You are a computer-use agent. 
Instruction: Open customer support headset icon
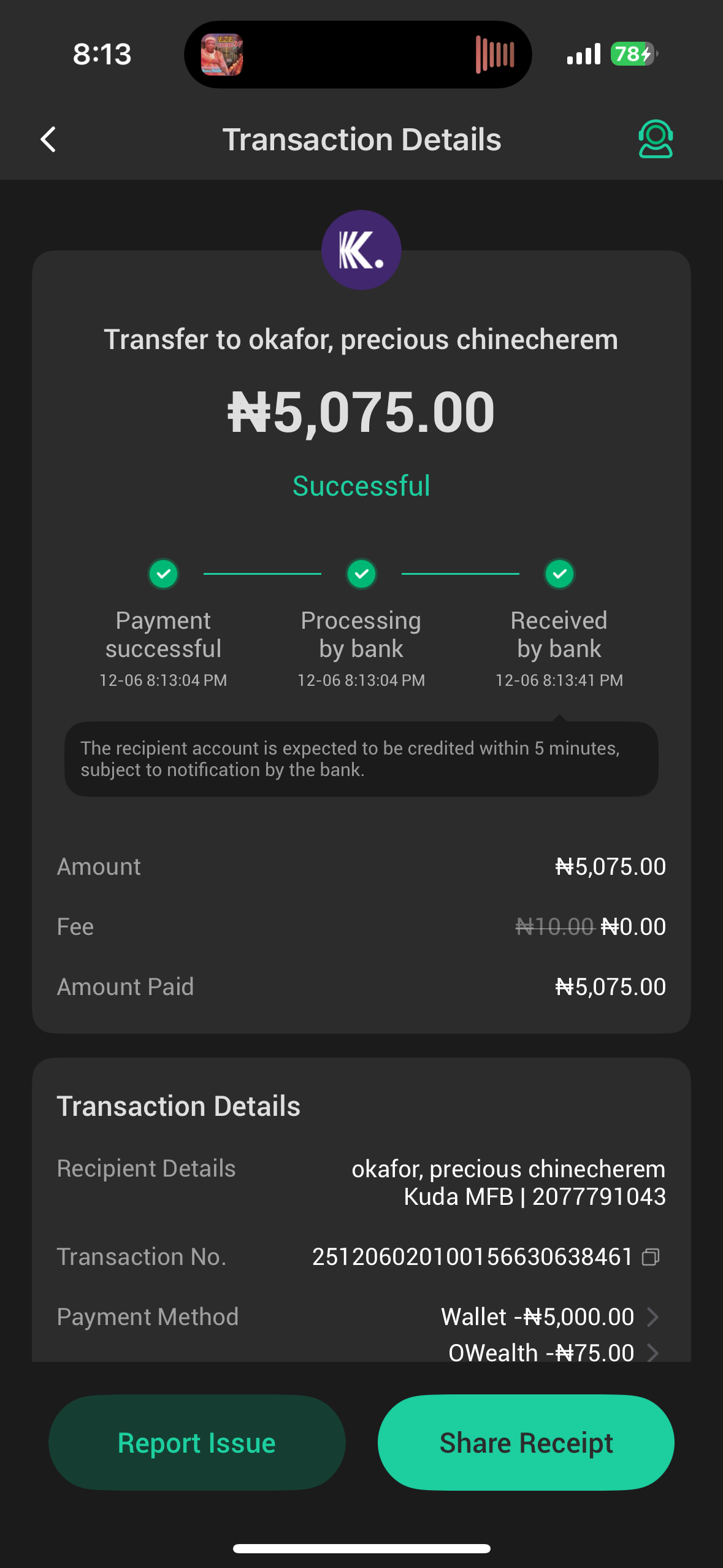[x=655, y=139]
